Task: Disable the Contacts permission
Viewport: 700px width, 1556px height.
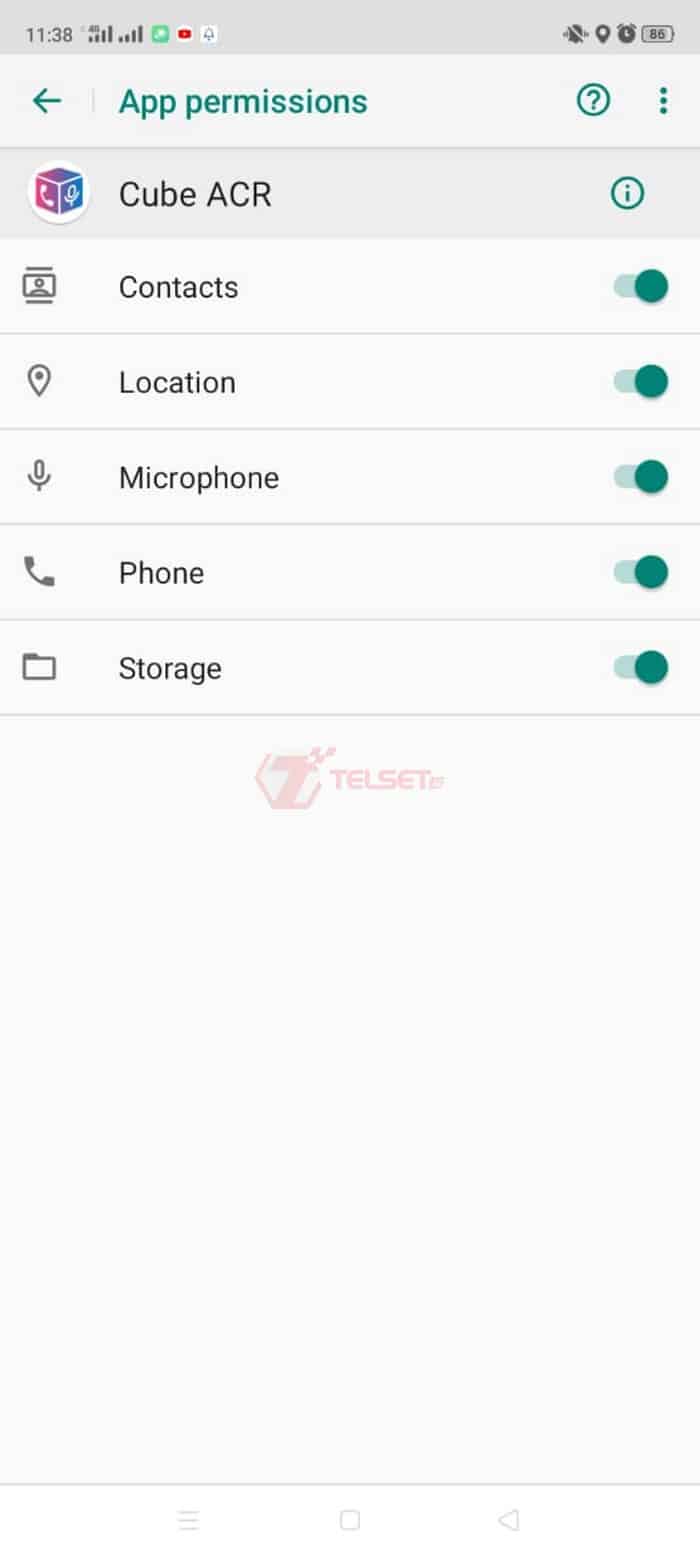Action: (x=641, y=287)
